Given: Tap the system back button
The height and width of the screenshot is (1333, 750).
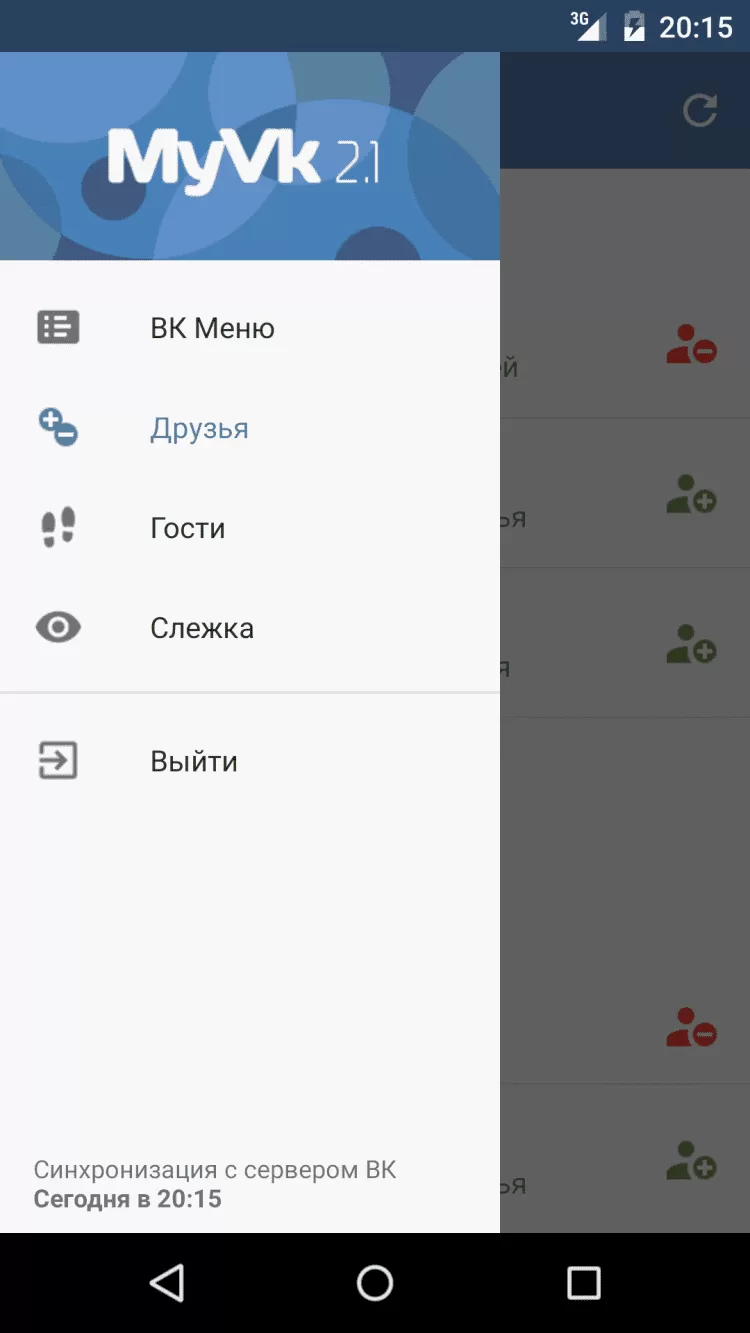Looking at the screenshot, I should [167, 1282].
